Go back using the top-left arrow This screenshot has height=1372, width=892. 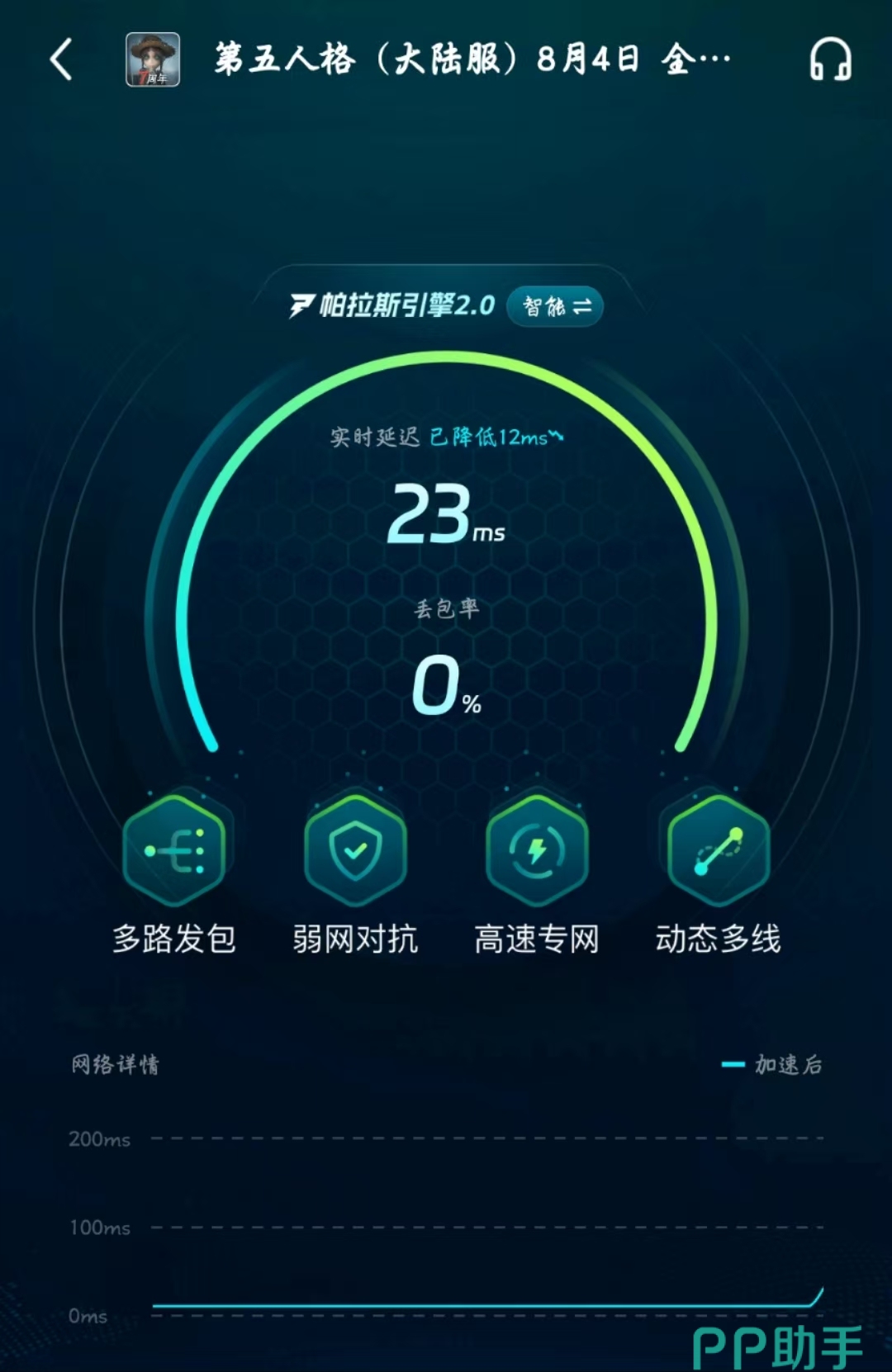click(x=62, y=59)
